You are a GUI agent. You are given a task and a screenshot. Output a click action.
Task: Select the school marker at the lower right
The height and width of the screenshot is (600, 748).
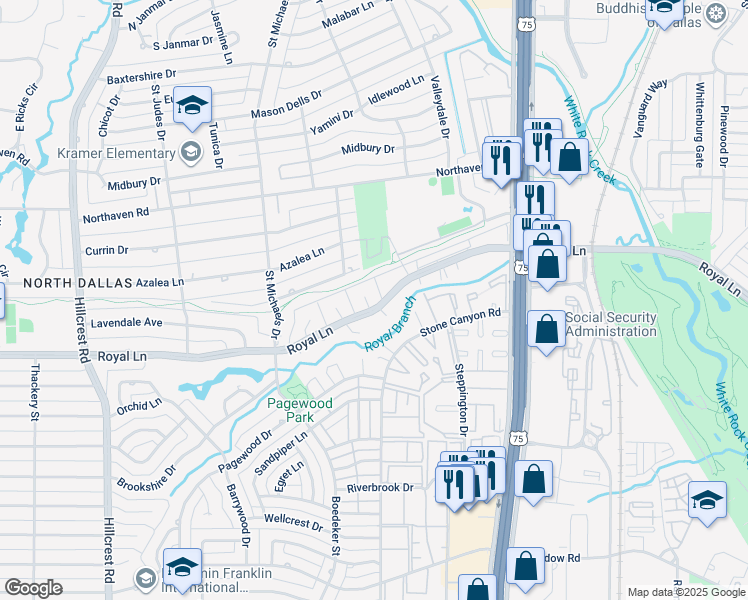coord(707,502)
